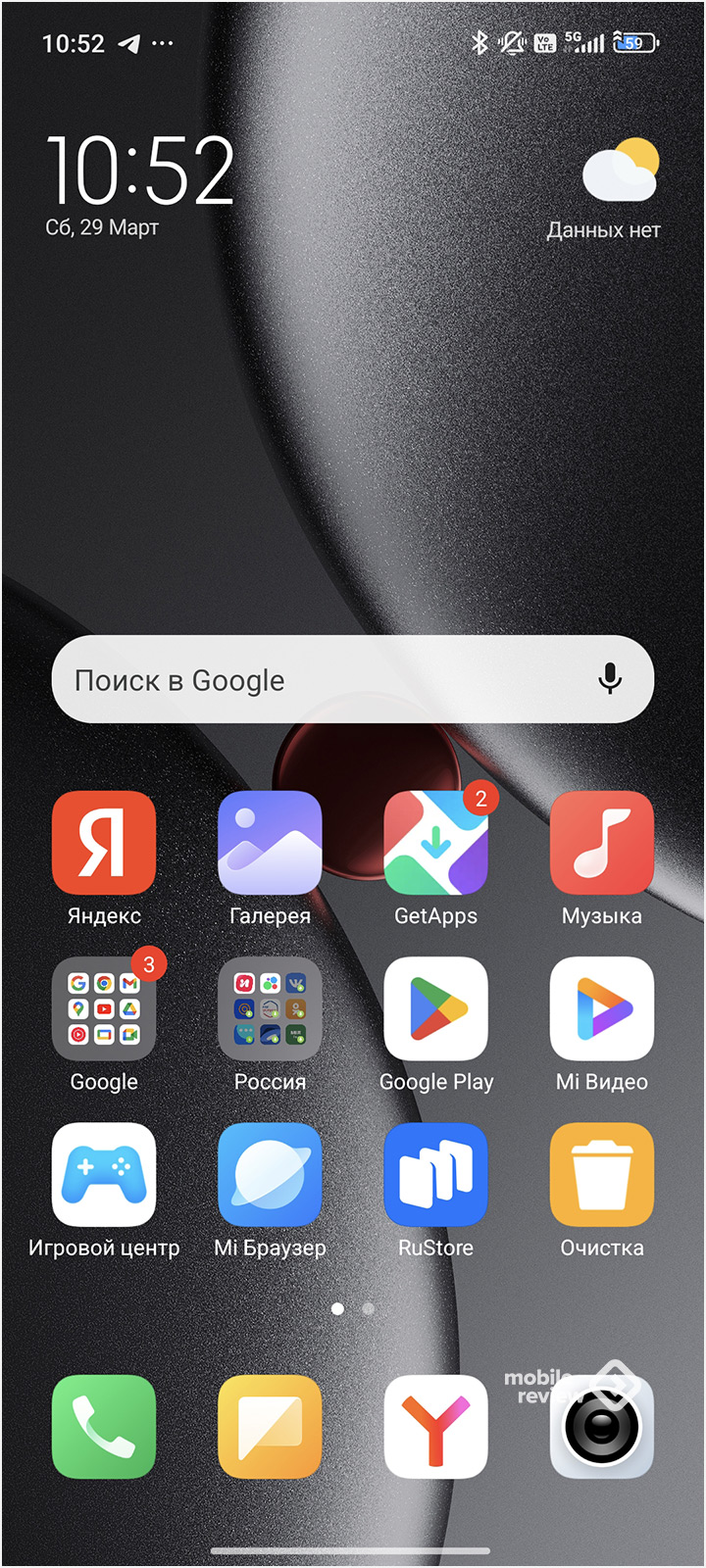Screen dimensions: 706x1568
Task: Expand the Россия folder
Action: tap(270, 1009)
